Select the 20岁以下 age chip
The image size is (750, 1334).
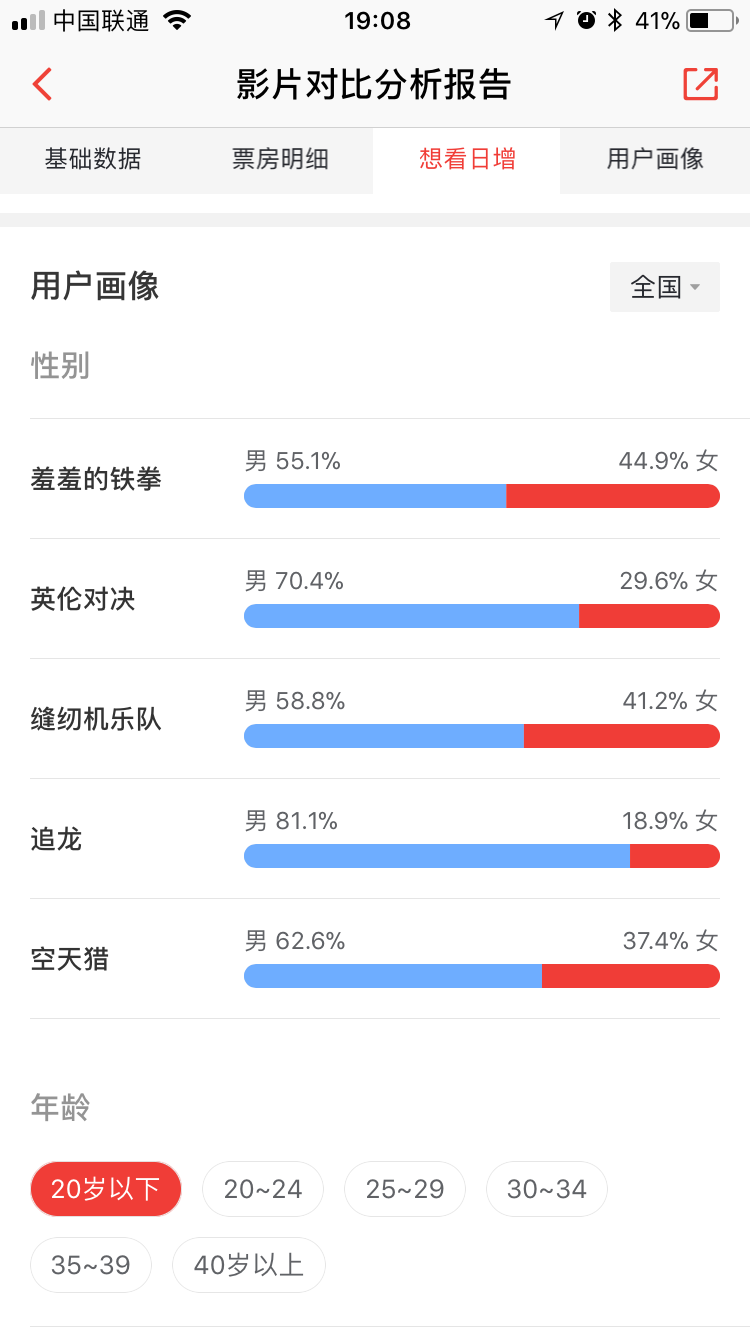coord(105,1189)
